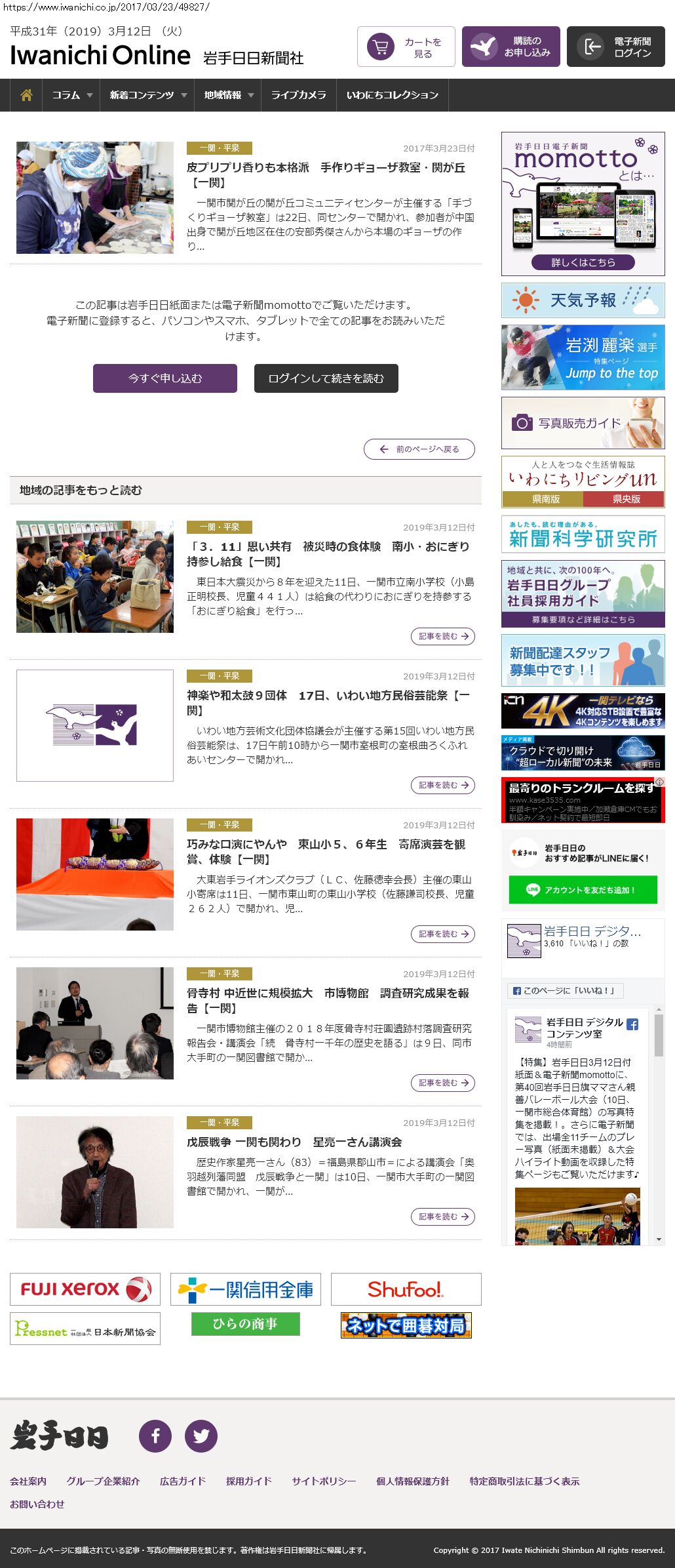Add LINE friend via アカウントを友だち追加
Viewport: 675px width, 1568px height.
point(583,890)
